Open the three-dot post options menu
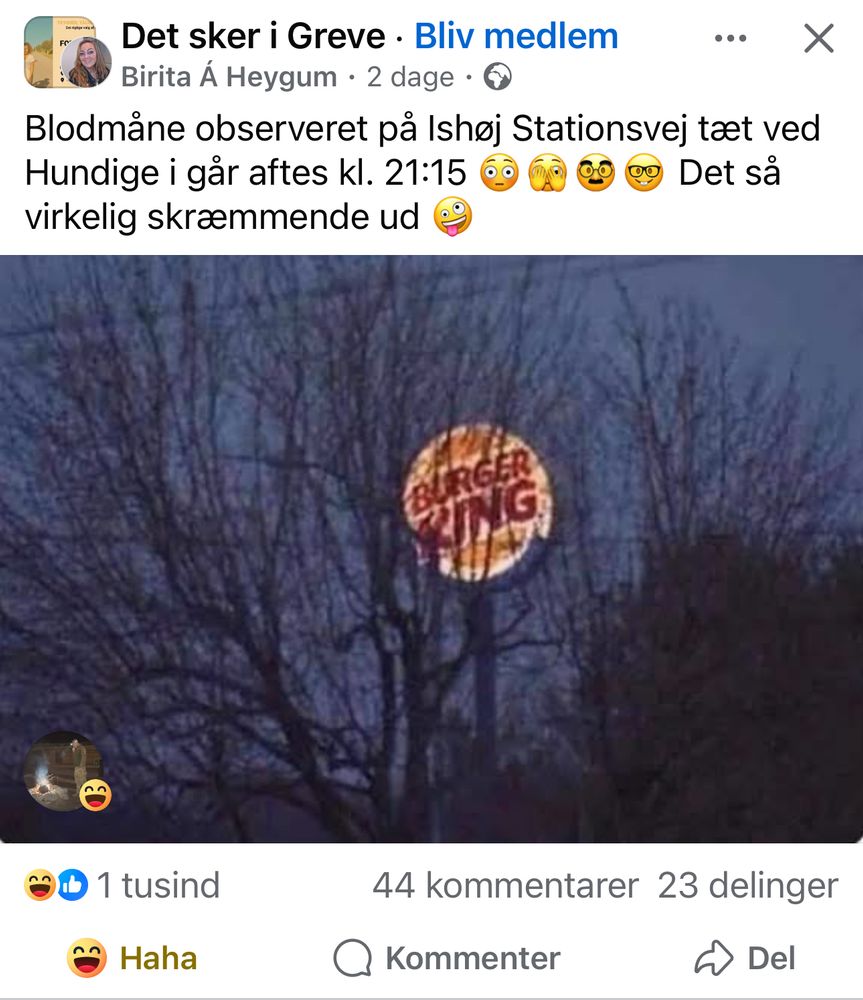This screenshot has width=863, height=1000. tap(731, 39)
